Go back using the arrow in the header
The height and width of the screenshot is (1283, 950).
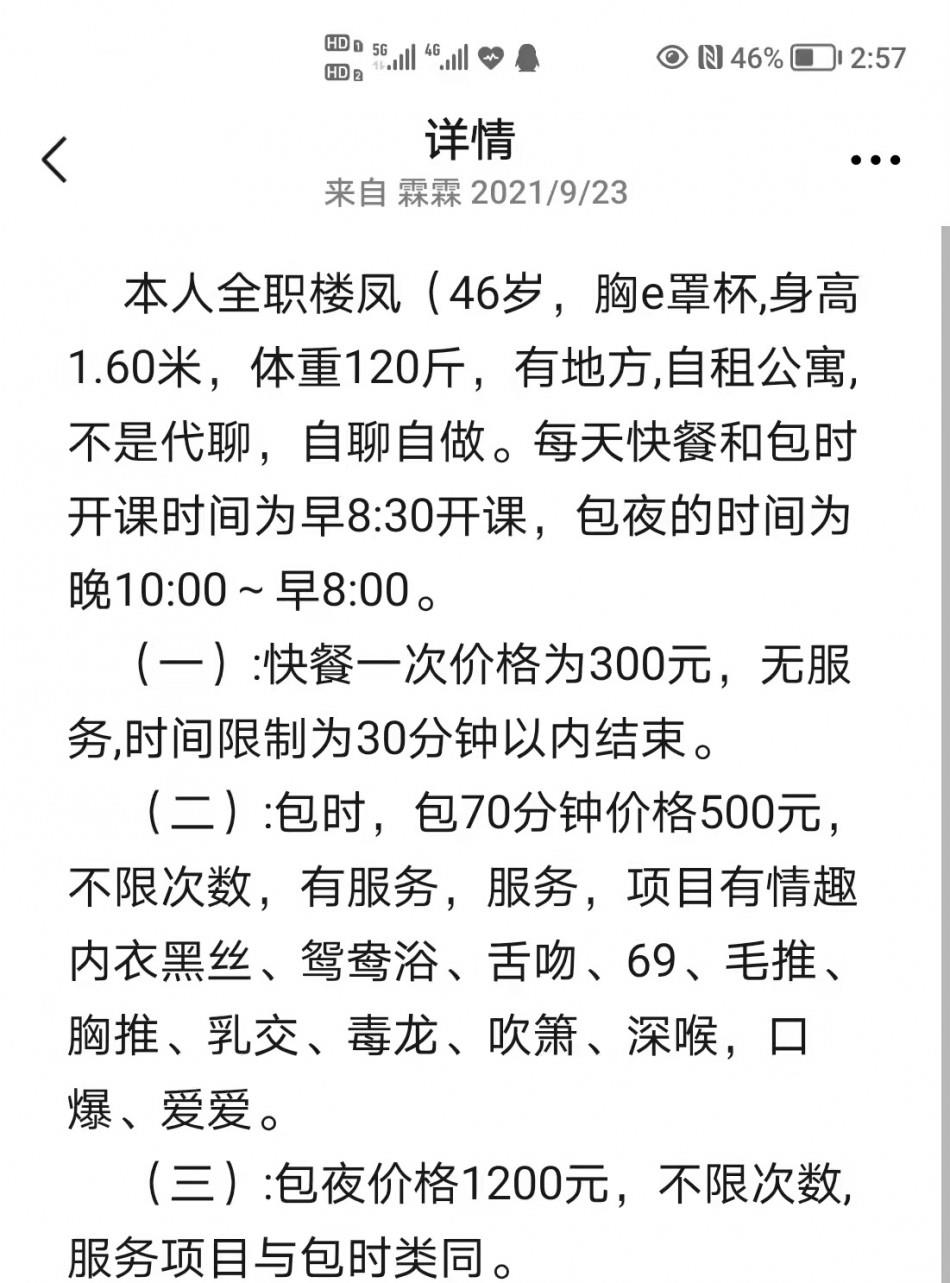click(x=55, y=159)
